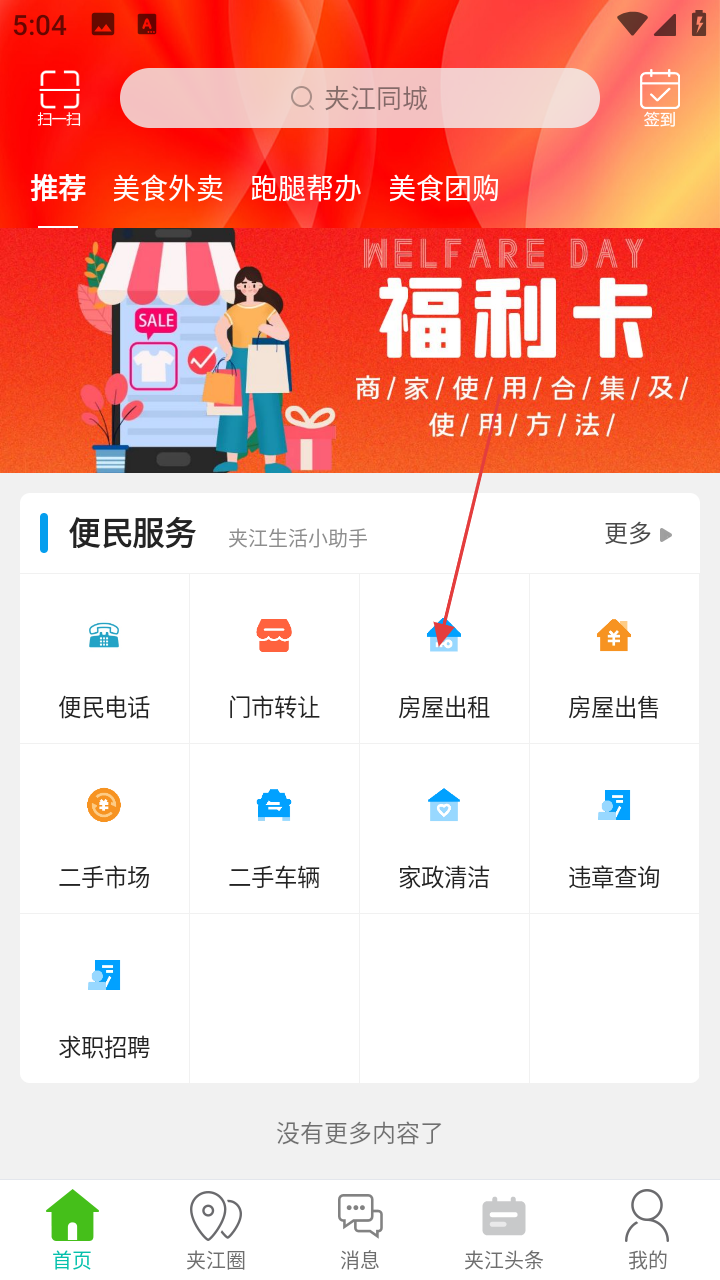Open 求职招聘 listings
Screen dimensions: 720x1280
point(104,999)
